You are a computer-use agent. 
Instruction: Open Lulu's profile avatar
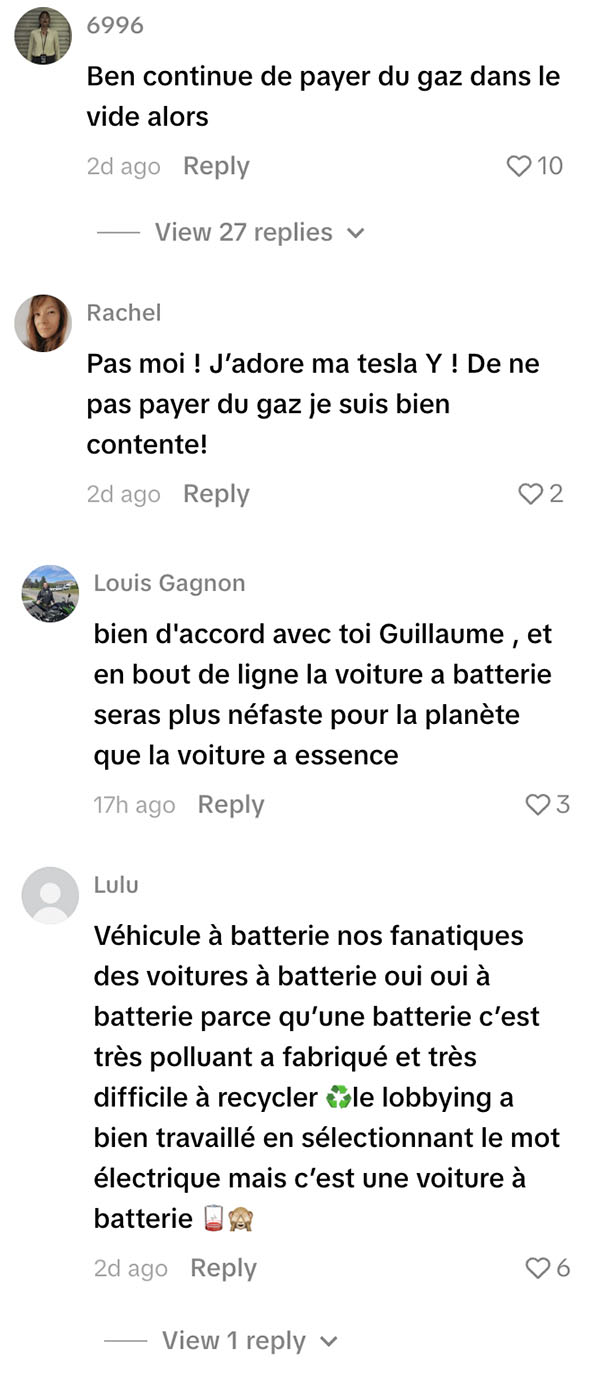[x=50, y=895]
